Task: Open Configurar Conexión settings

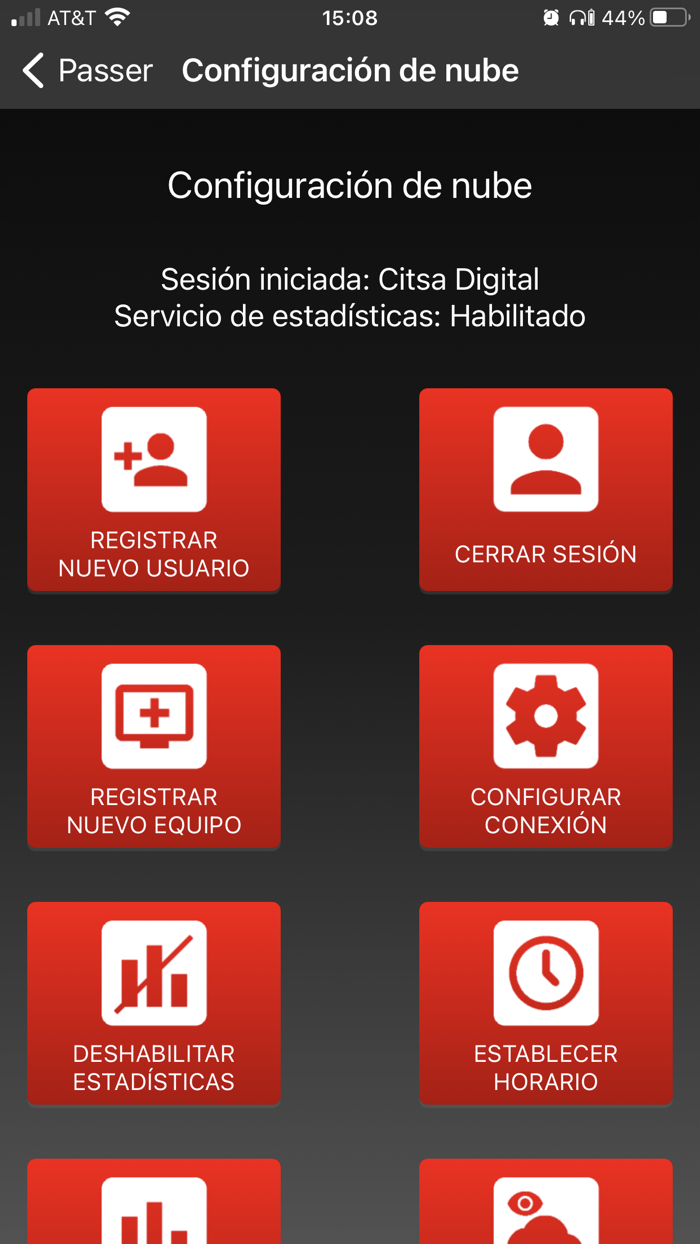Action: (546, 747)
